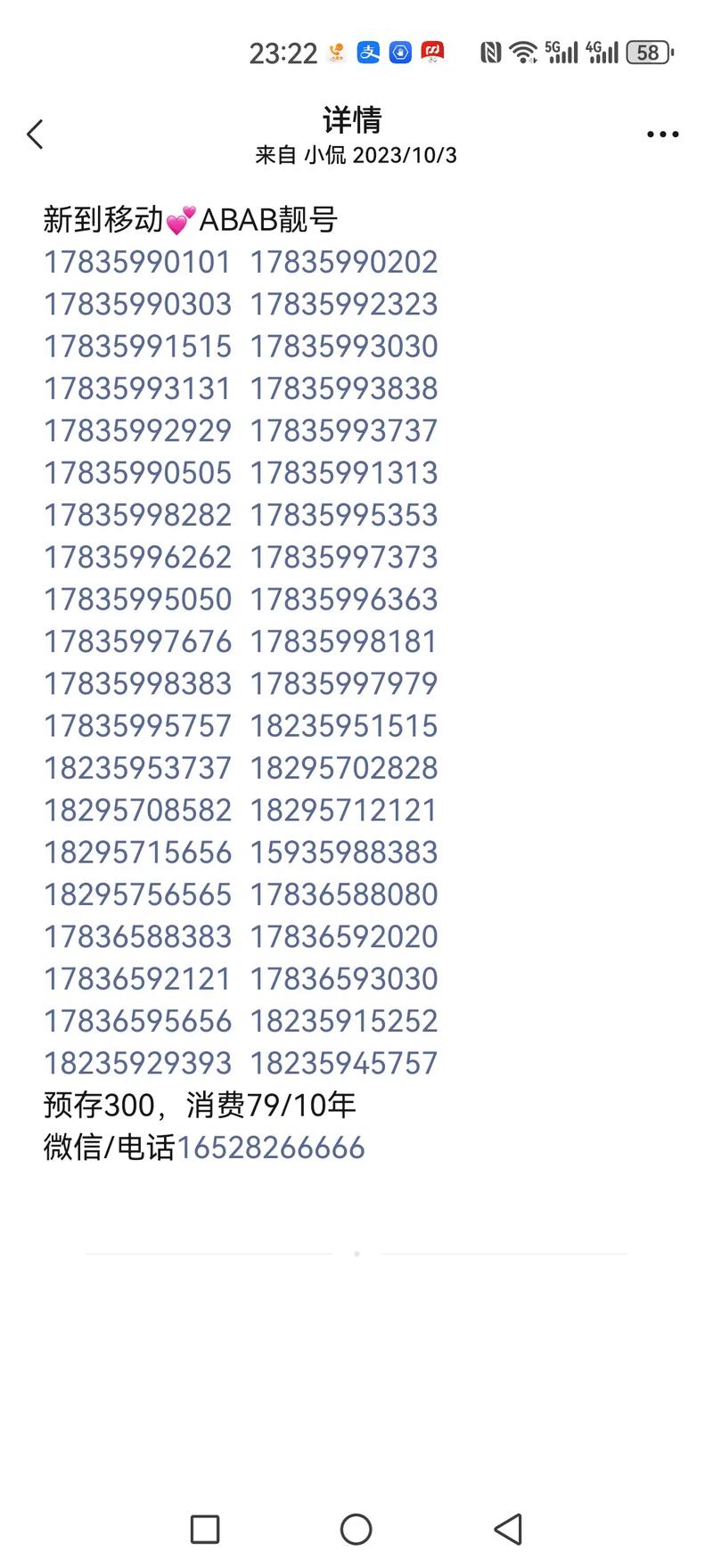This screenshot has height=1568, width=713.
Task: Tap the blue hexagon notification icon
Action: [x=400, y=53]
